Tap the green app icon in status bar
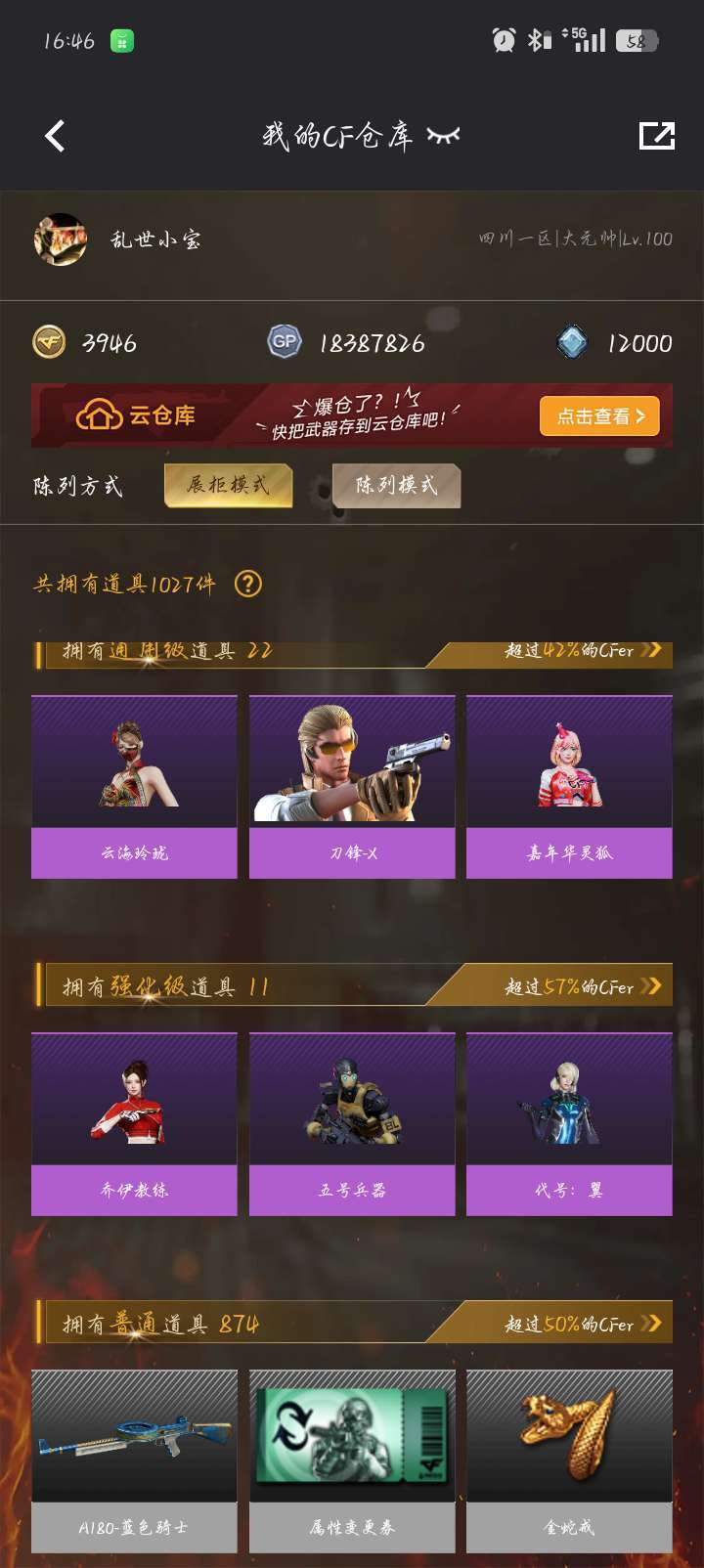The height and width of the screenshot is (1568, 704). (x=121, y=40)
